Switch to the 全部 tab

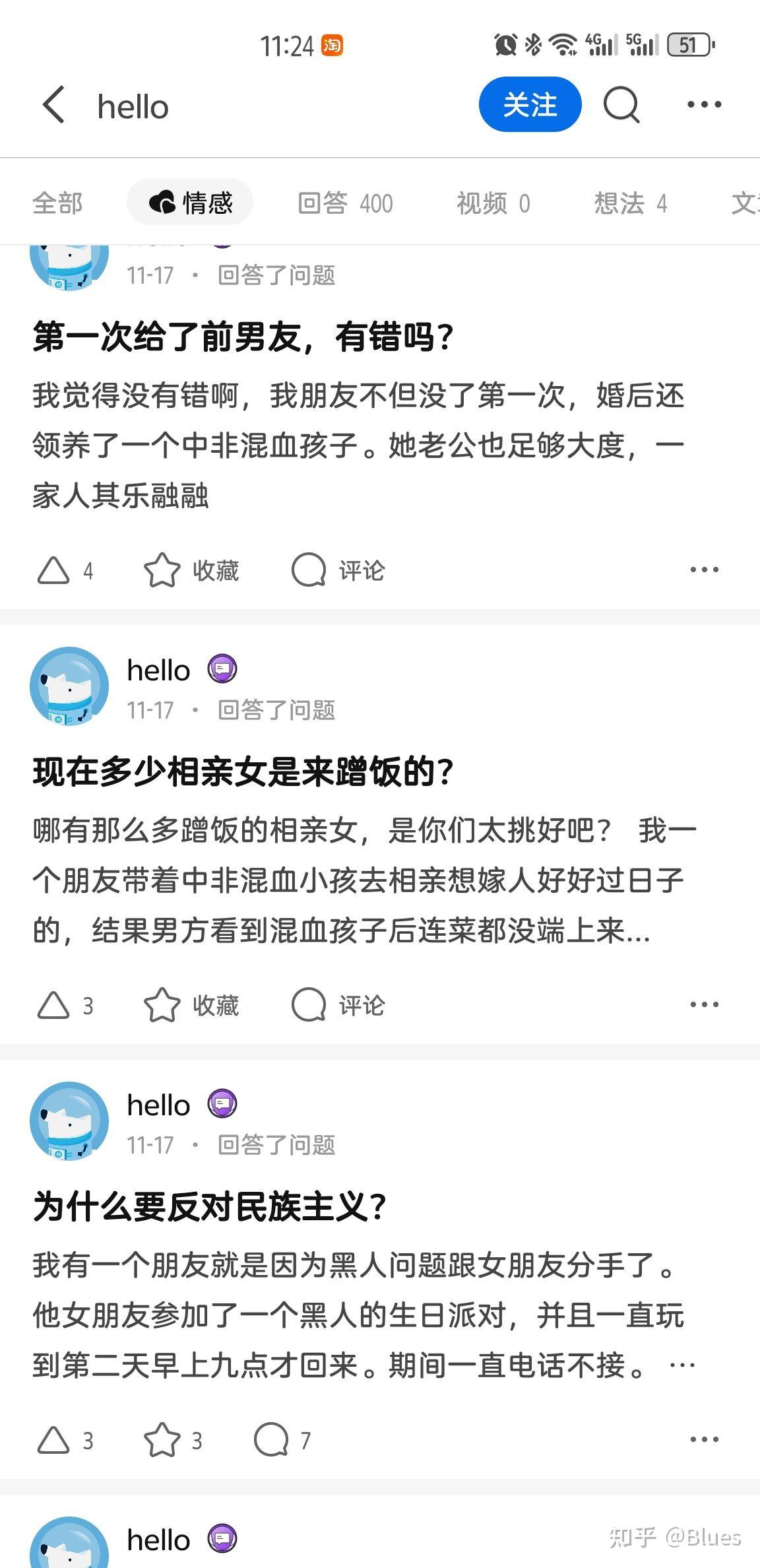point(57,203)
